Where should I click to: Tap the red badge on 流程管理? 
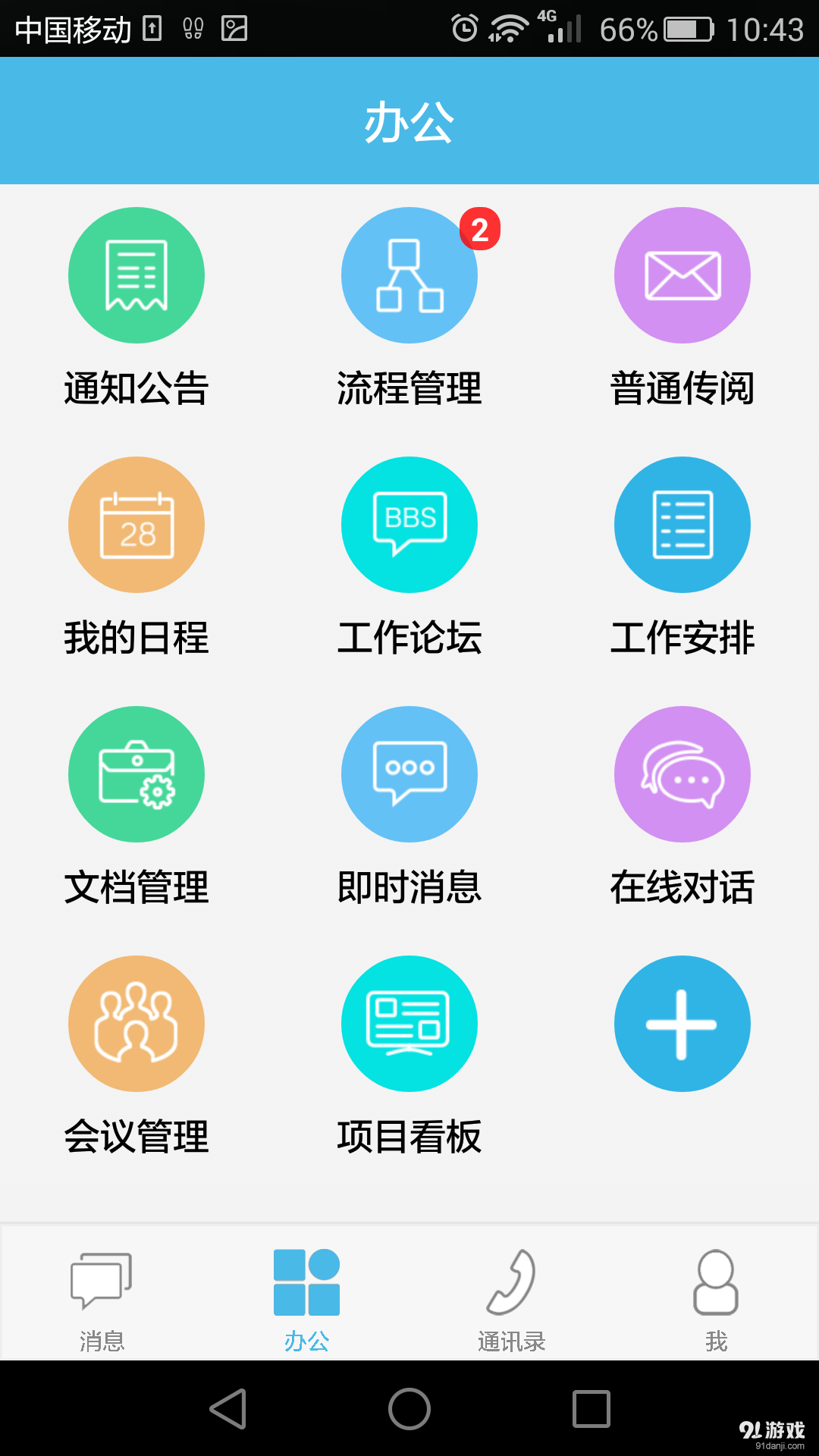coord(480,227)
